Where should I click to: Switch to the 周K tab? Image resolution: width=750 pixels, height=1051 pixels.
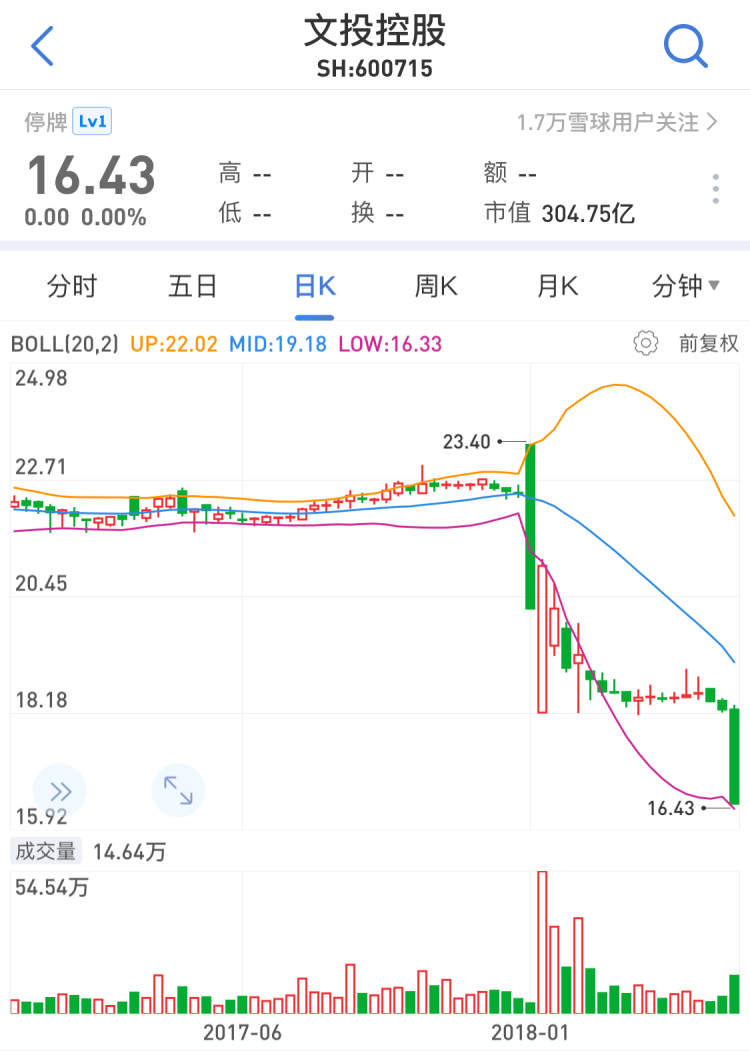point(436,287)
